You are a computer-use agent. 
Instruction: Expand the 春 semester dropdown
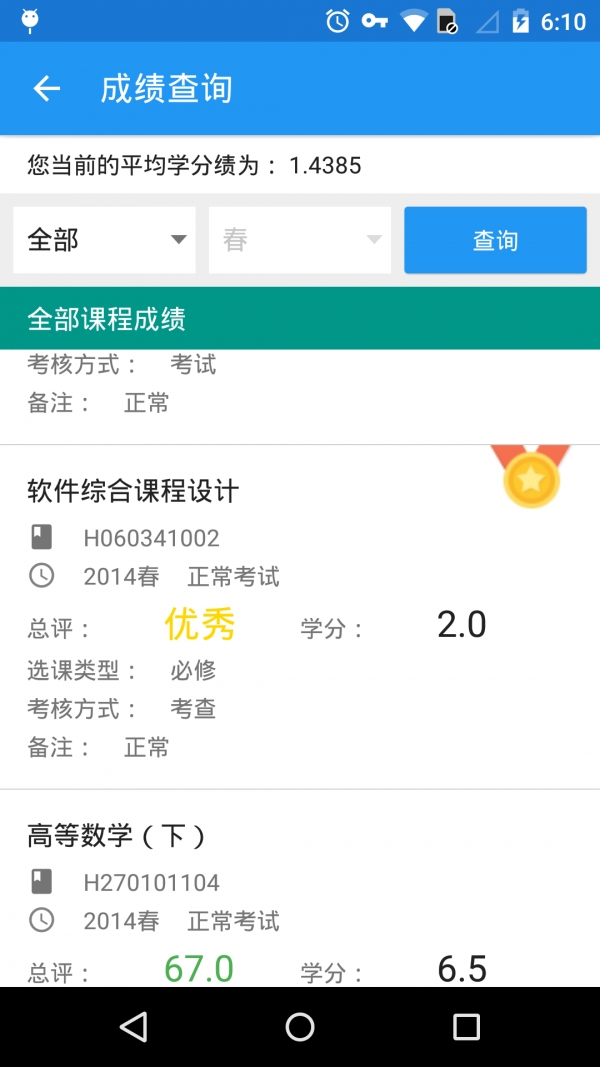click(x=299, y=240)
